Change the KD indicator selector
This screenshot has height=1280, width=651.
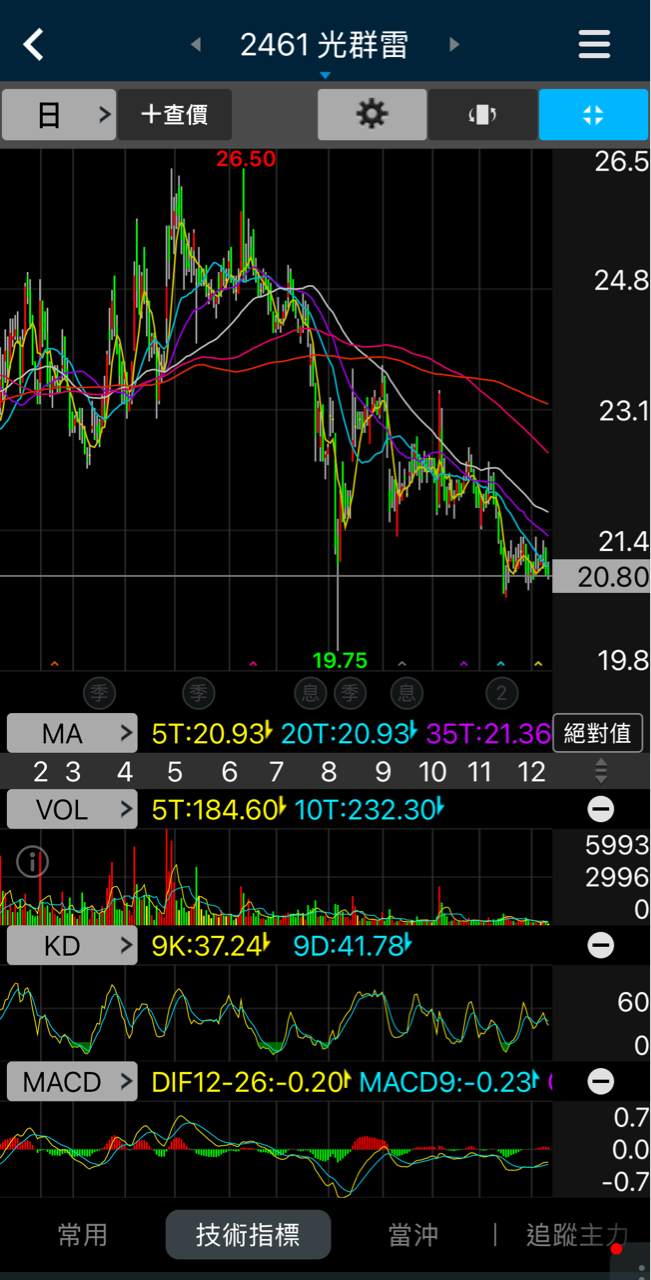coord(72,945)
